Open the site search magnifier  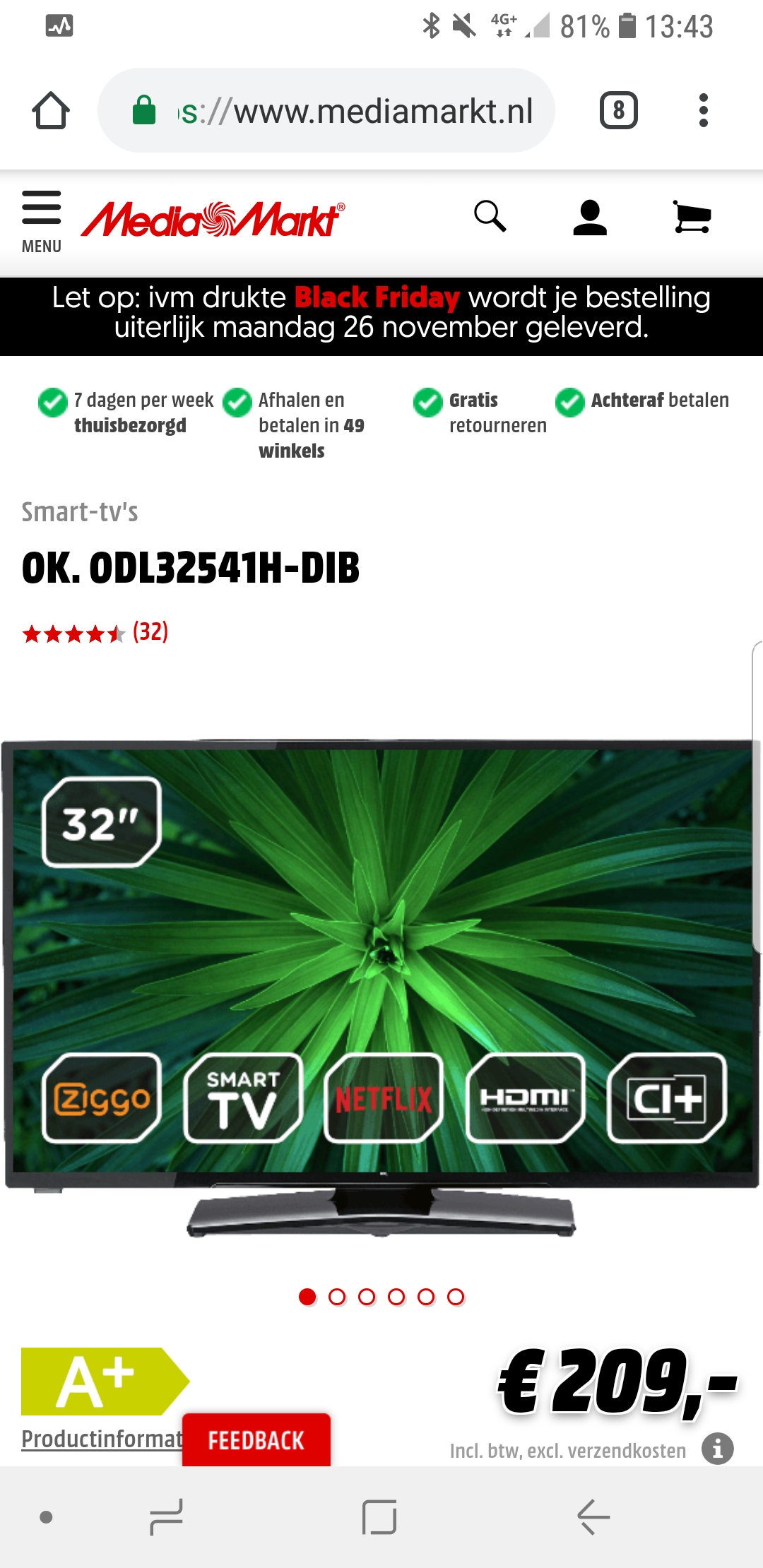click(490, 215)
